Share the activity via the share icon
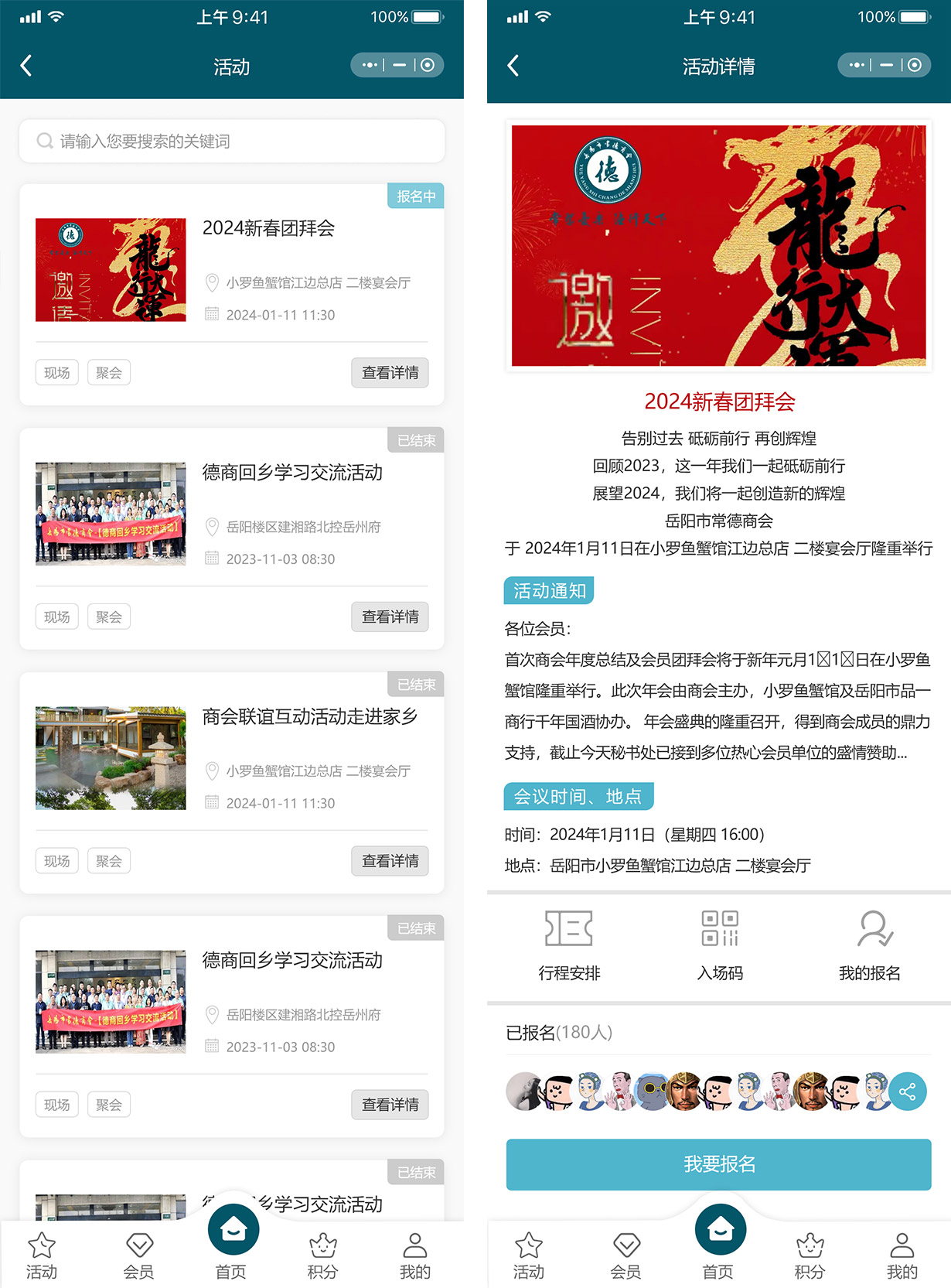951x1288 pixels. [908, 1092]
